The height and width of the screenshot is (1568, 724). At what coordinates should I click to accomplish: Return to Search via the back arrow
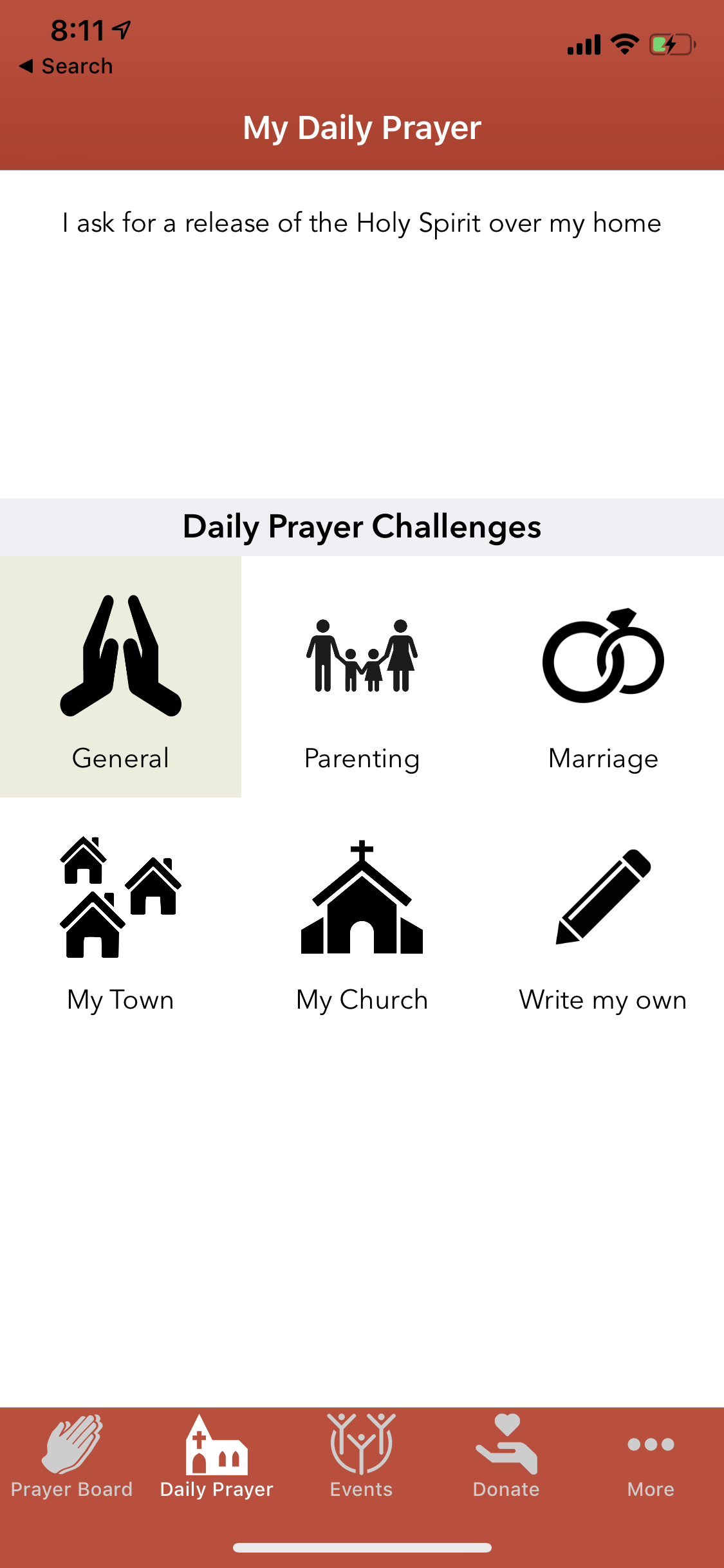66,66
